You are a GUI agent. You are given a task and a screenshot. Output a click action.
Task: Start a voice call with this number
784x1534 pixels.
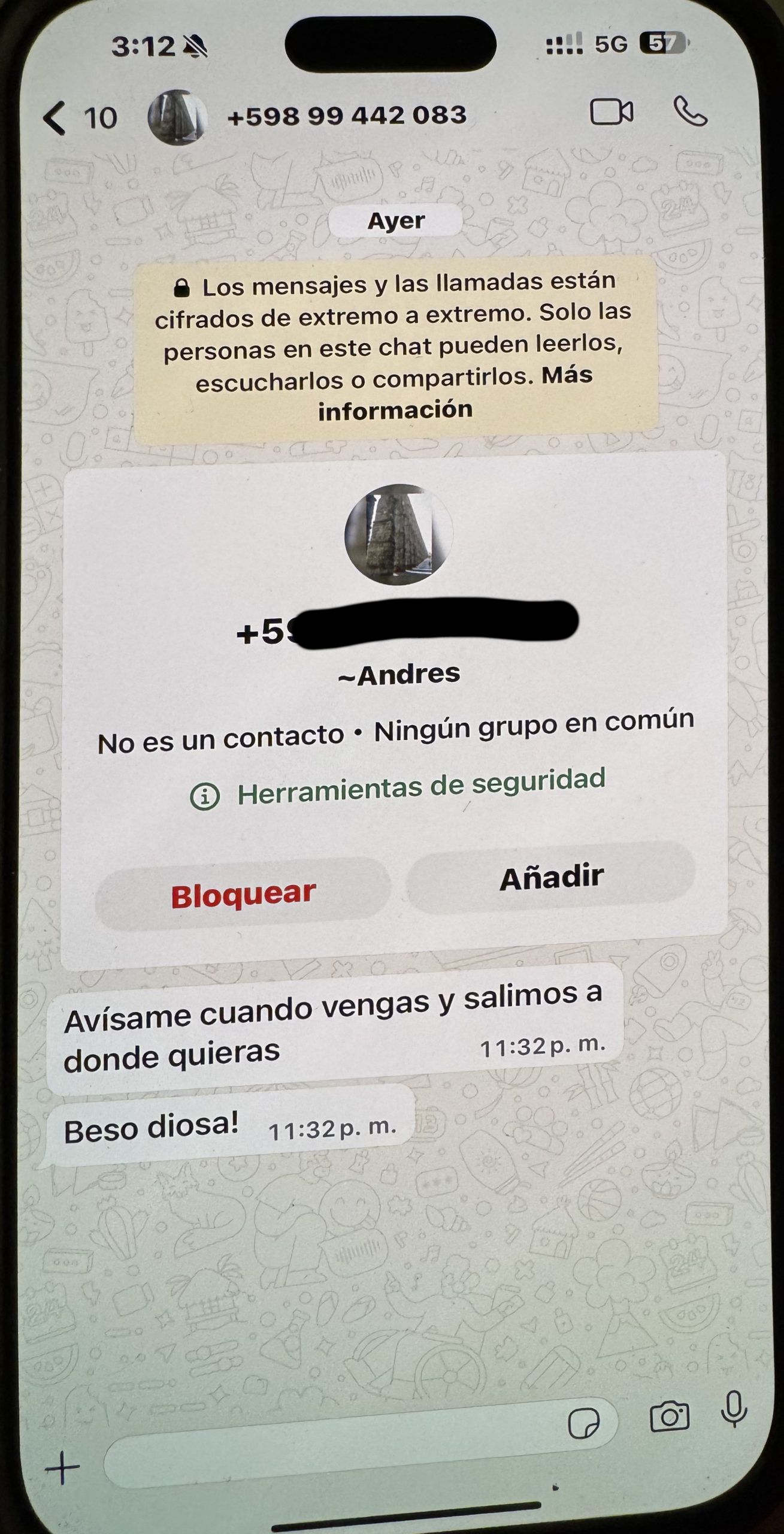coord(691,111)
